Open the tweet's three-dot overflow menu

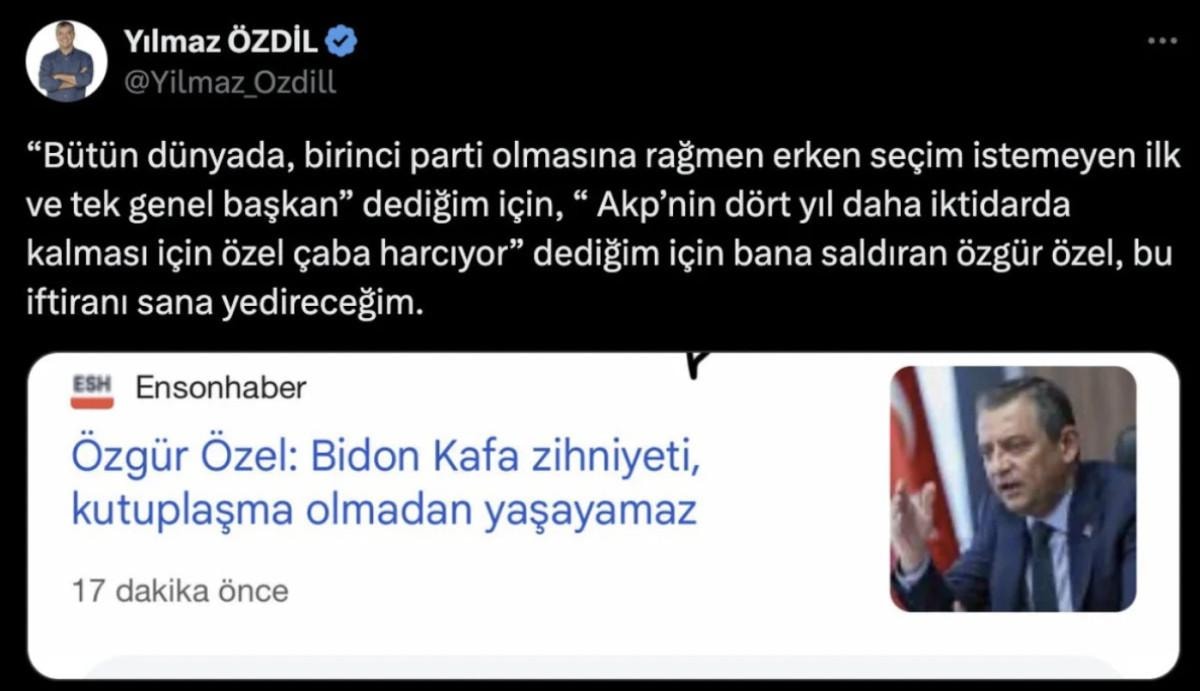click(1161, 42)
